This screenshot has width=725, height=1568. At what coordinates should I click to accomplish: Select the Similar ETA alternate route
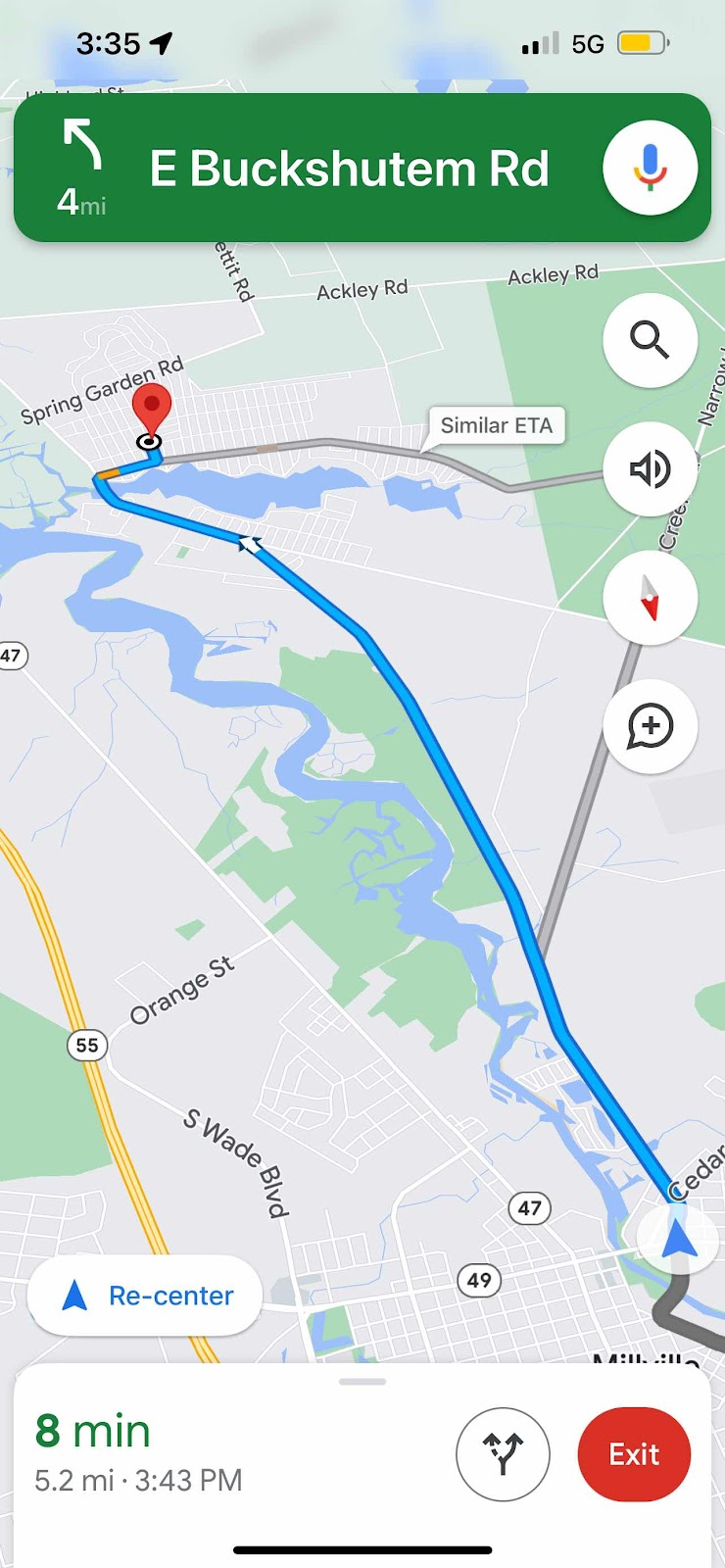click(496, 425)
